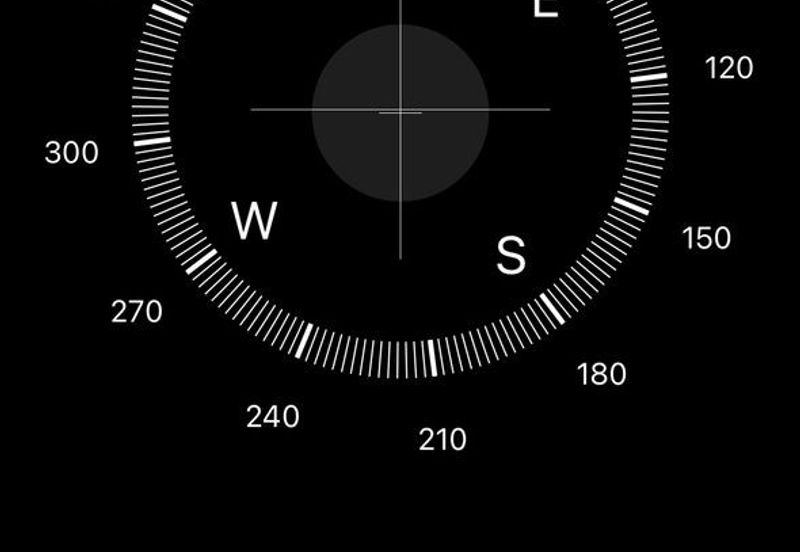Tap the compass dial to lock the bearing
The width and height of the screenshot is (800, 552).
coord(400,112)
